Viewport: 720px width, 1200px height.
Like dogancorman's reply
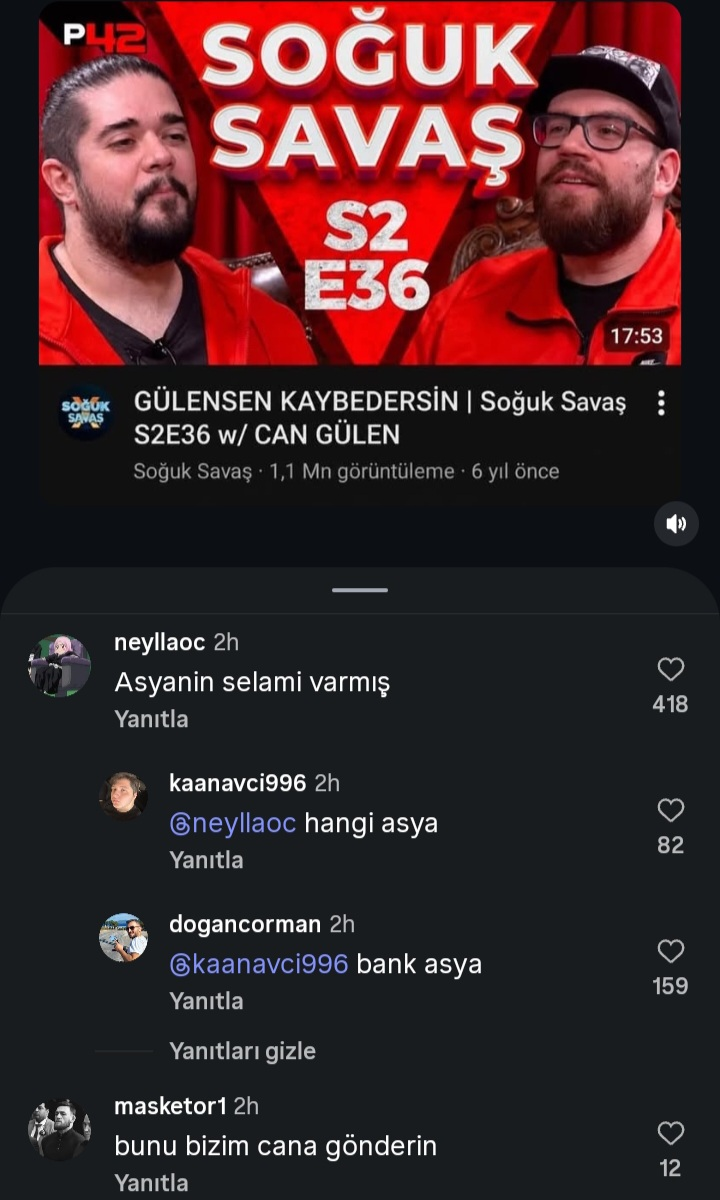point(670,951)
